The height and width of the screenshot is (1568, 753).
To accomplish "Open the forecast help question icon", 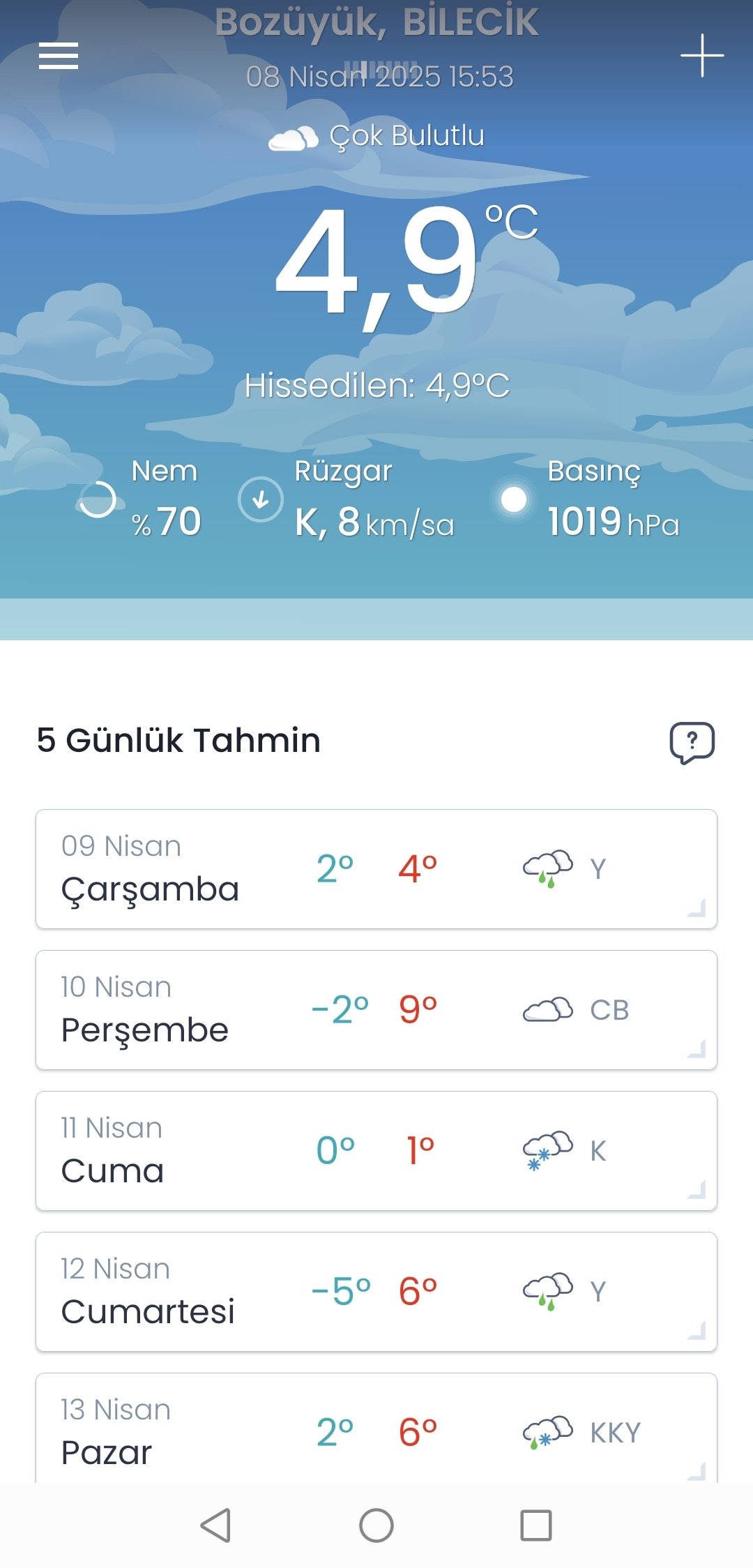I will pos(692,742).
